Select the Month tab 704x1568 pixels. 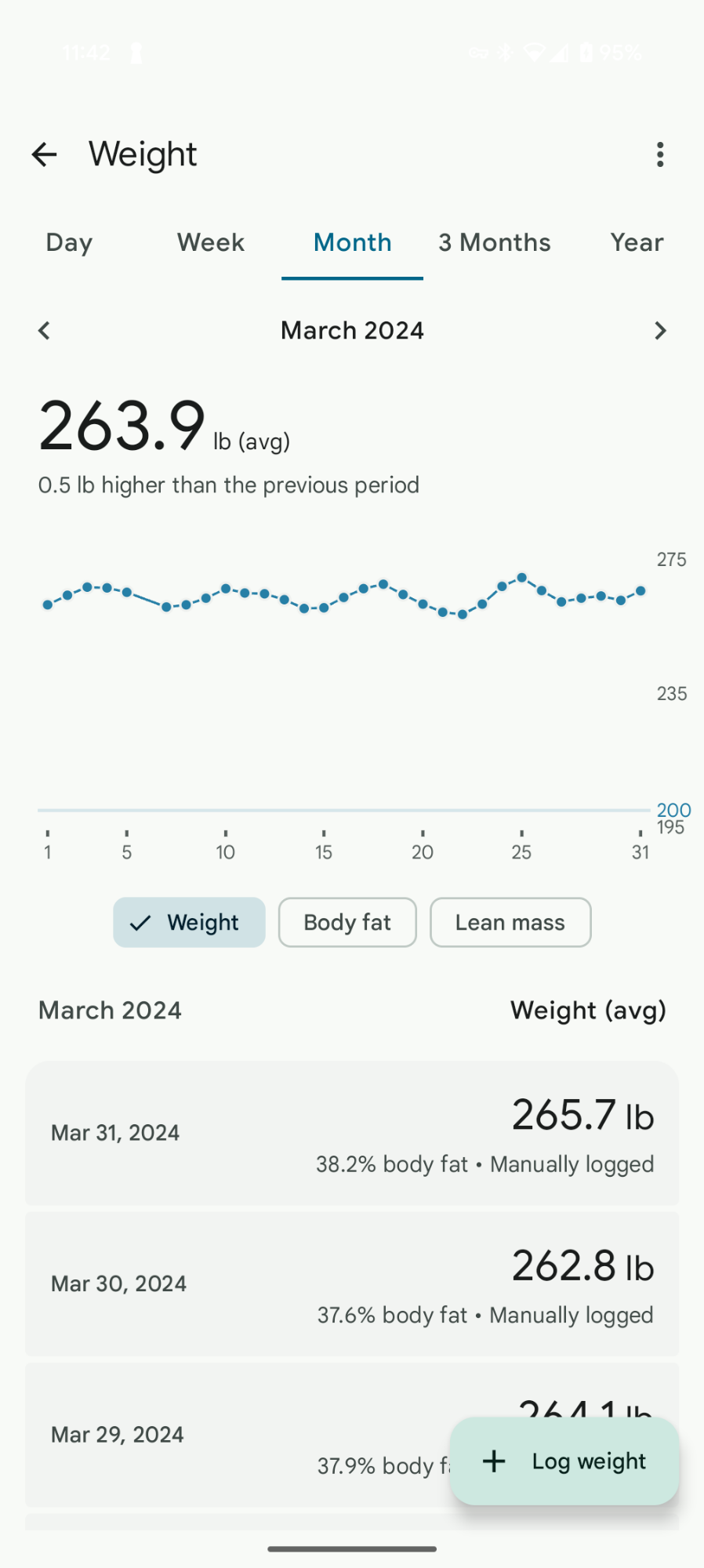coord(352,243)
